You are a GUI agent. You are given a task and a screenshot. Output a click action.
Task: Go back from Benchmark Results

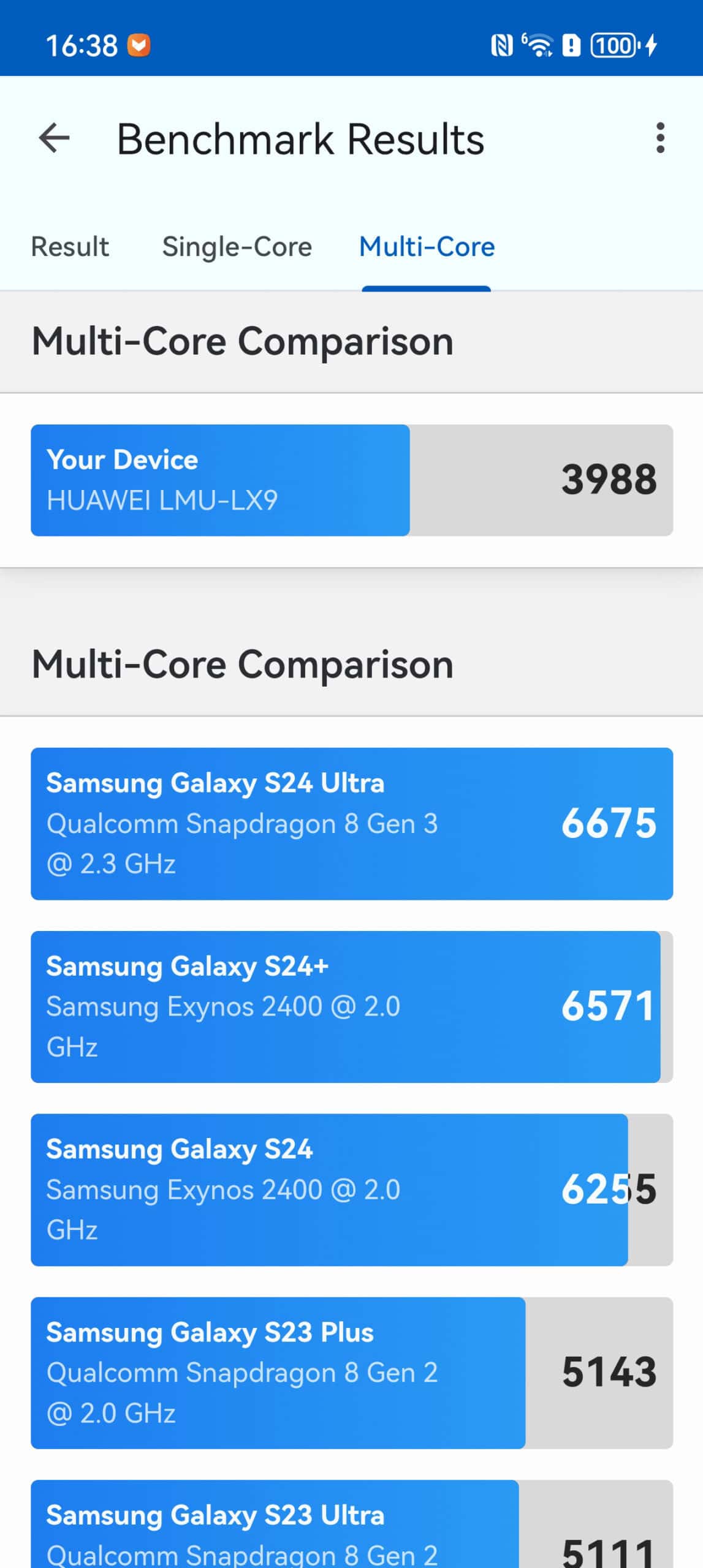54,138
